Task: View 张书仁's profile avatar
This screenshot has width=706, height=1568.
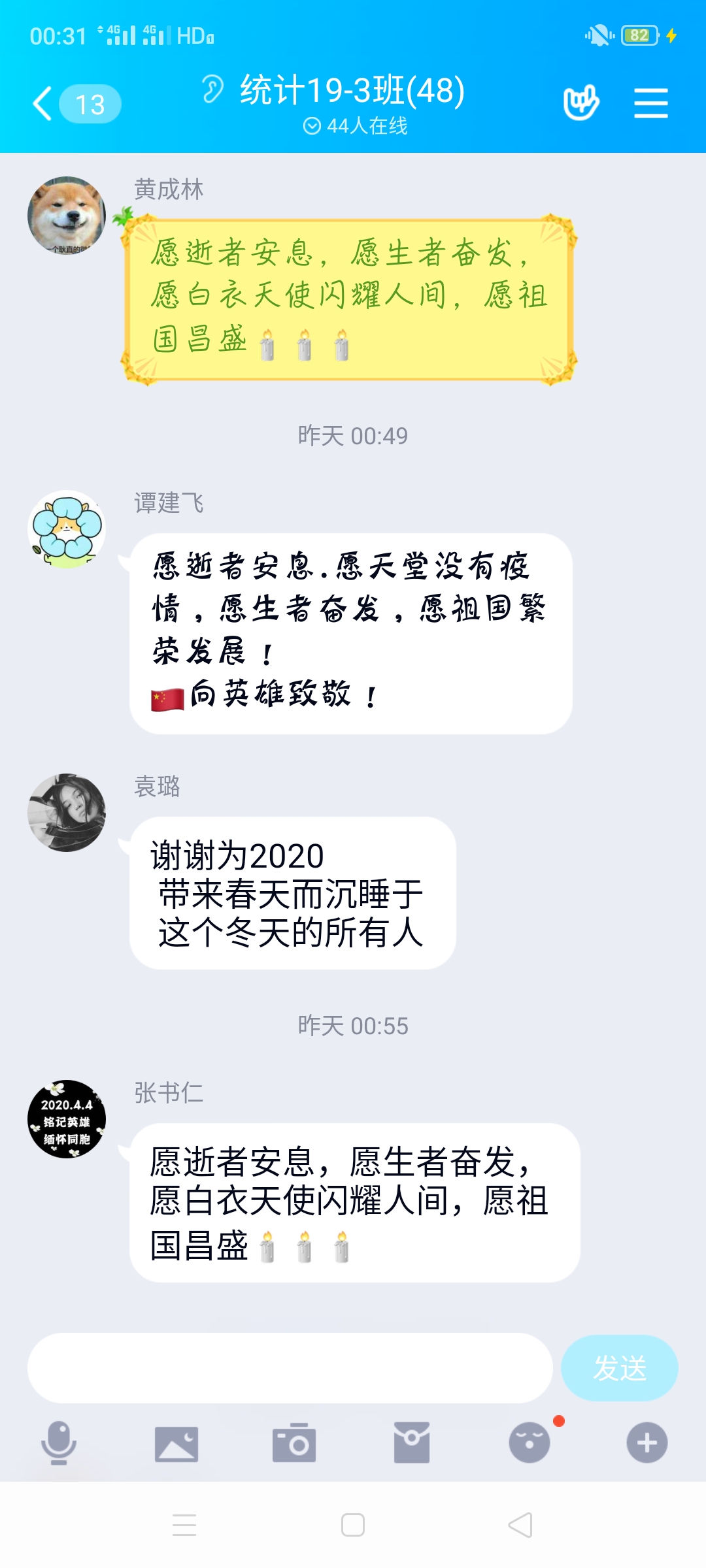Action: (67, 1119)
